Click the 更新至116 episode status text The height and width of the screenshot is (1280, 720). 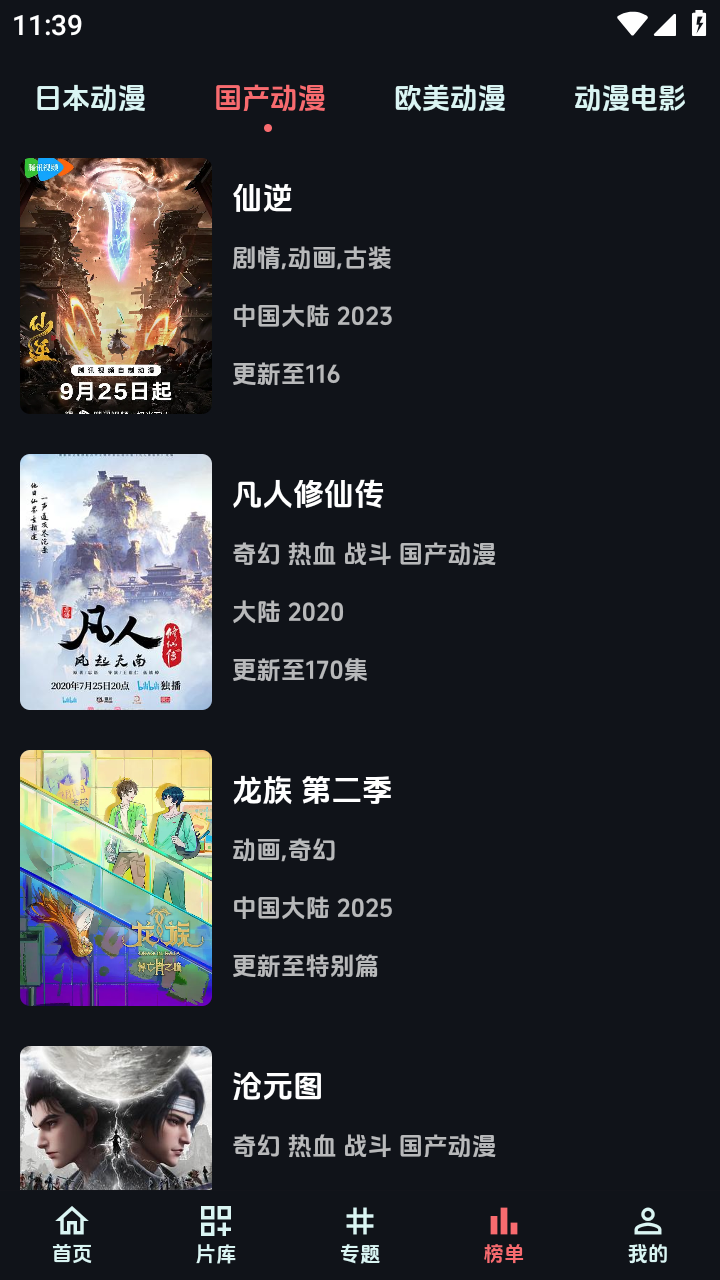click(286, 374)
